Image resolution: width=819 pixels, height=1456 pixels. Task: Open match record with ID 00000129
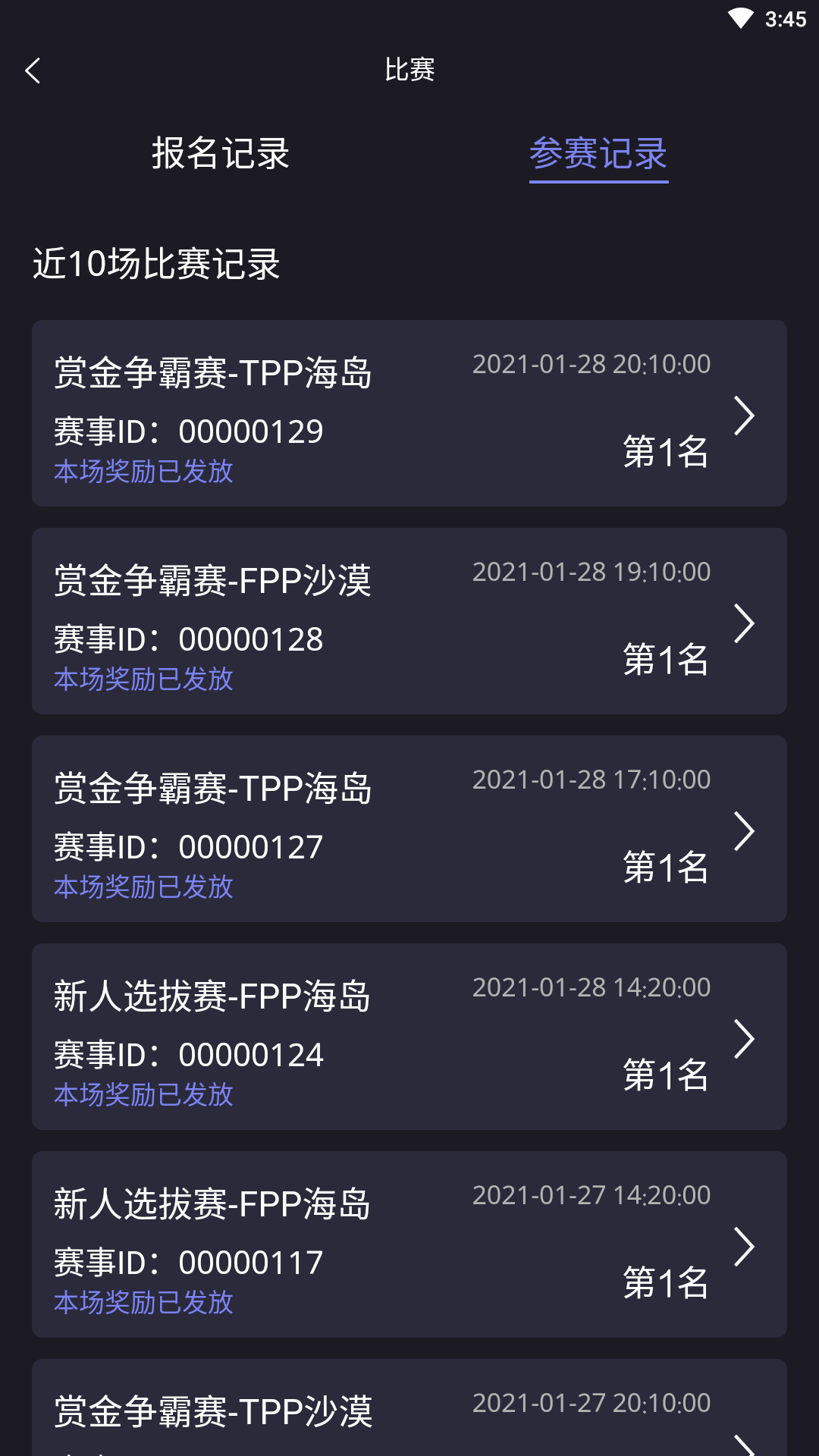pos(409,413)
